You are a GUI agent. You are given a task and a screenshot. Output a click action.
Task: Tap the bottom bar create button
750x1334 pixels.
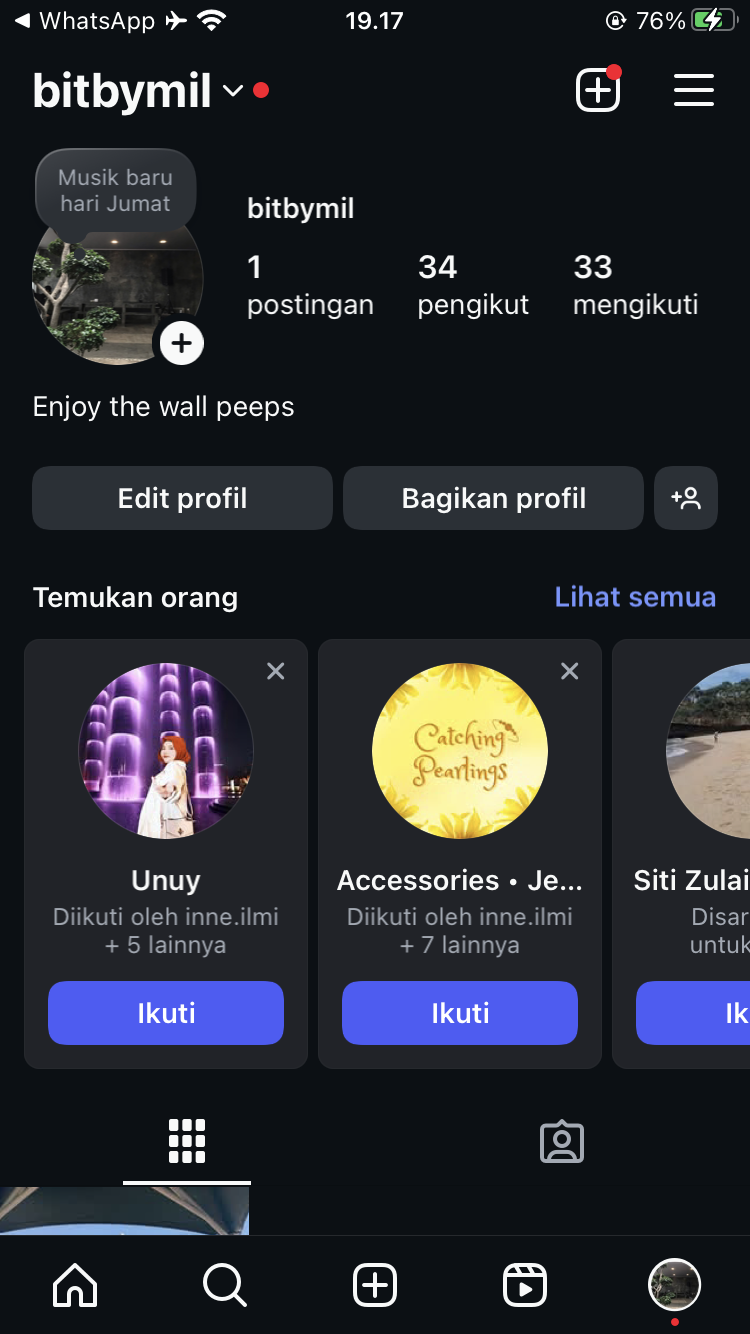pos(375,1285)
